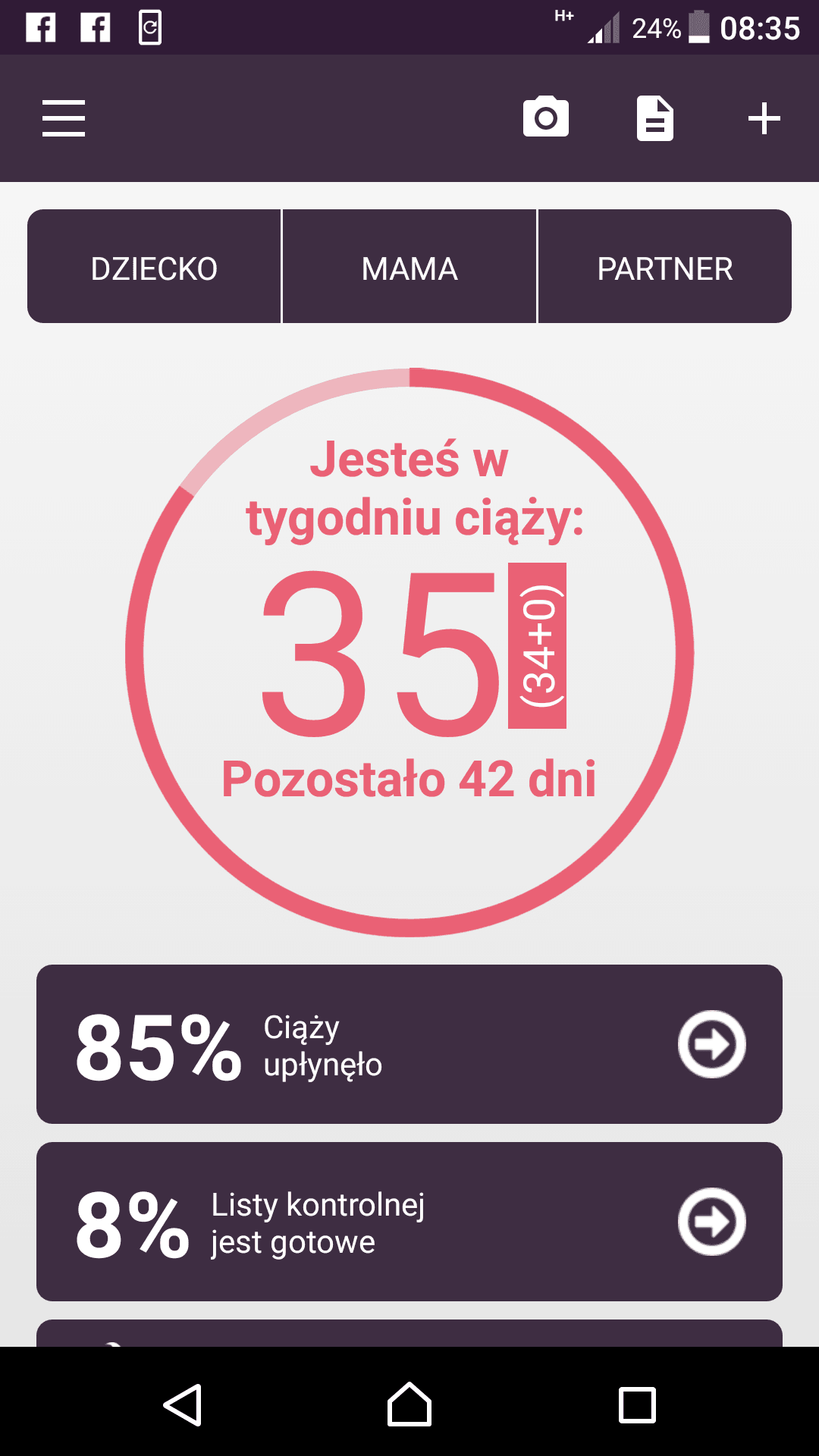
Task: Open the camera to add a photo
Action: 545,118
